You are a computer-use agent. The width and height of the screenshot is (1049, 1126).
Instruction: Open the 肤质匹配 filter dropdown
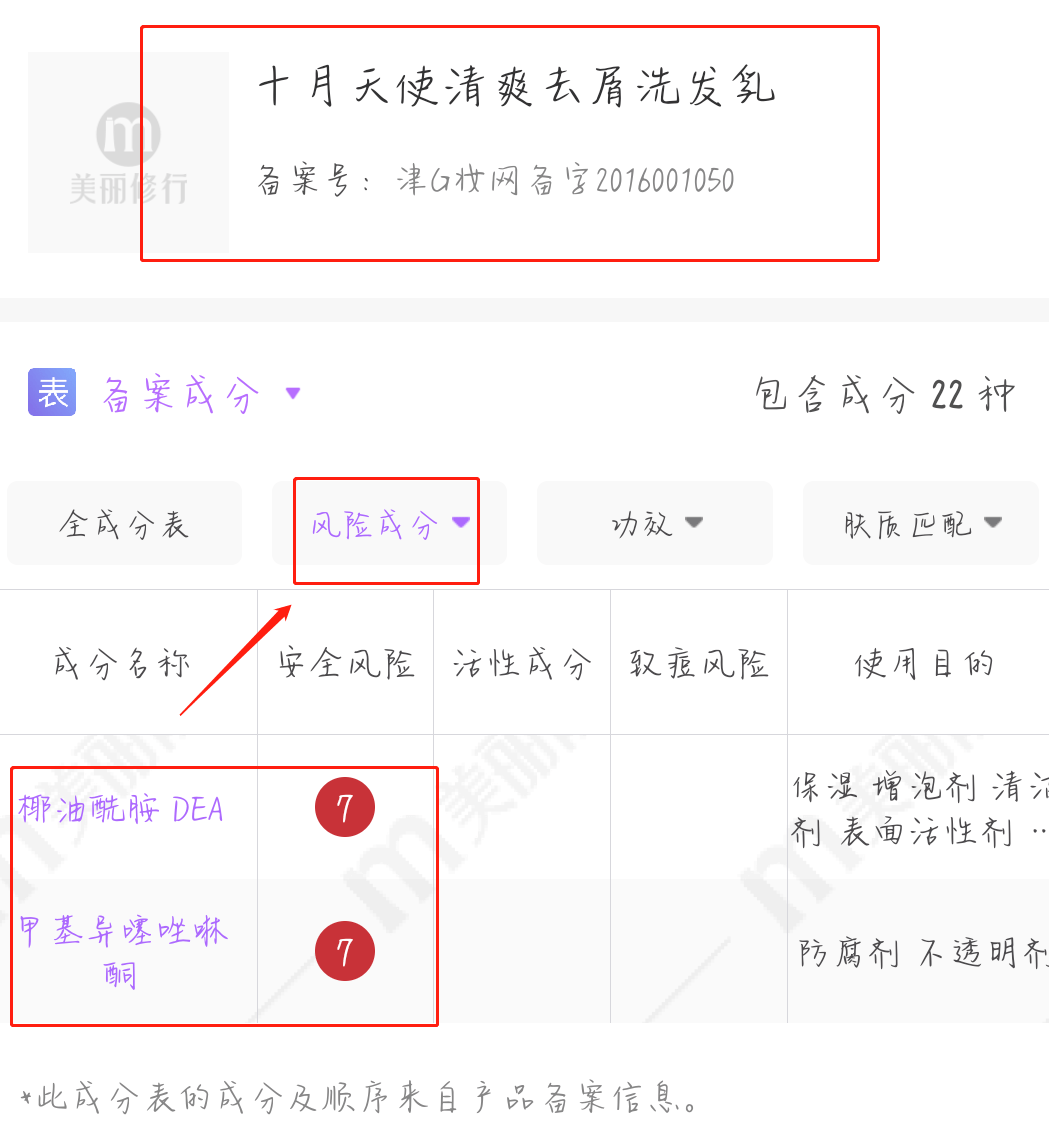tap(921, 524)
